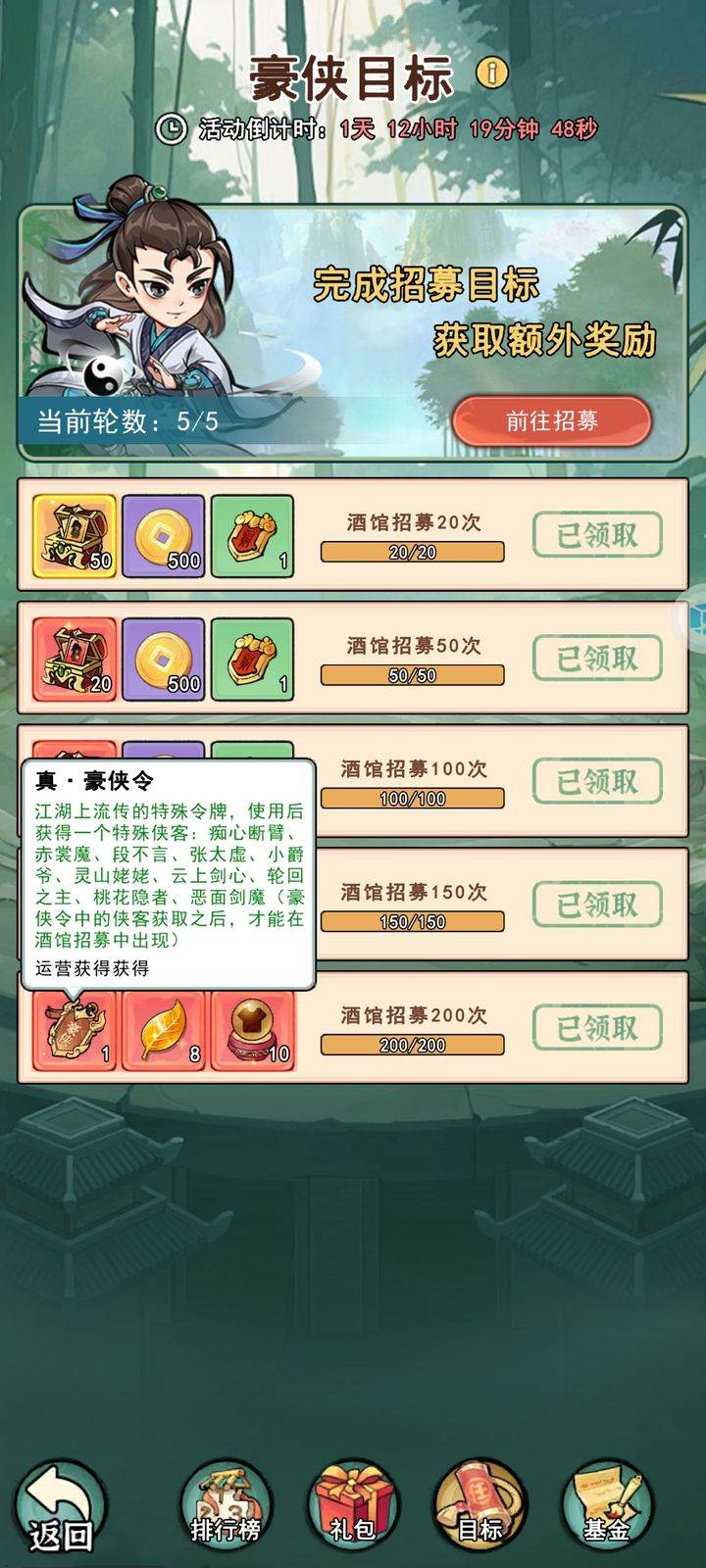This screenshot has width=706, height=1568.
Task: View the orb reward with quantity 10
Action: [x=252, y=1030]
